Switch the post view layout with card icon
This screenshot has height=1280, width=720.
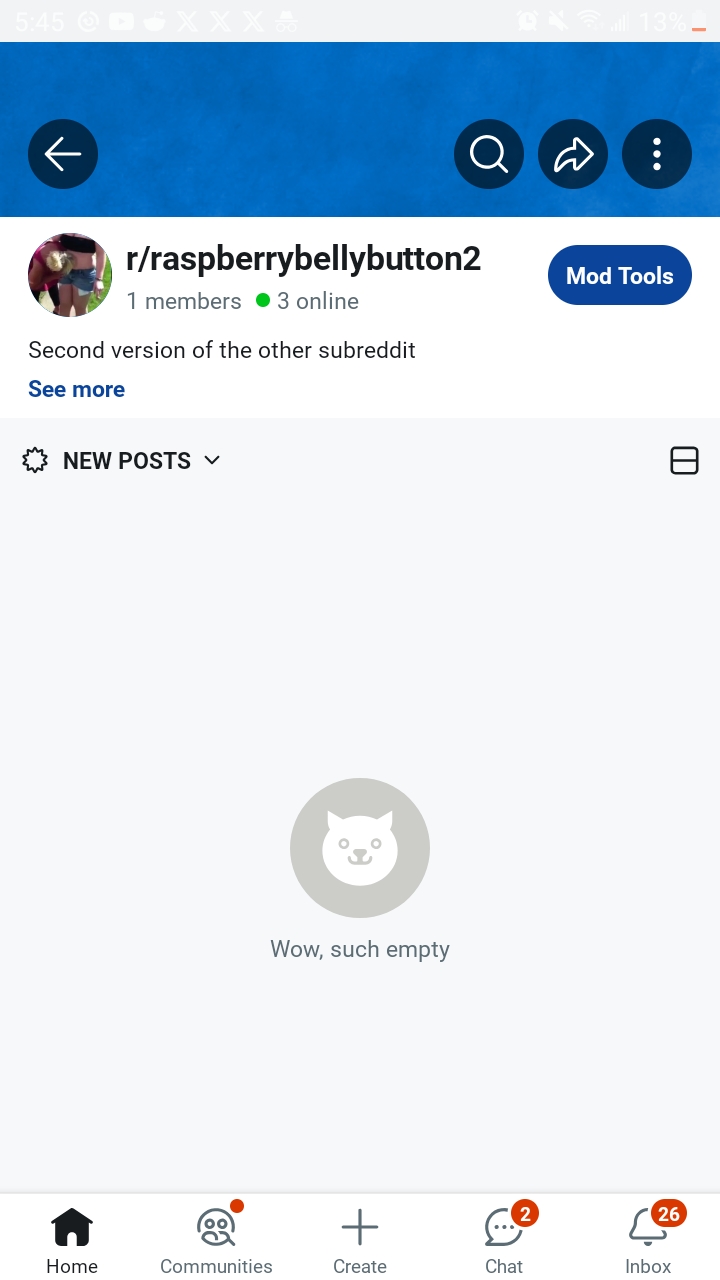pyautogui.click(x=684, y=460)
